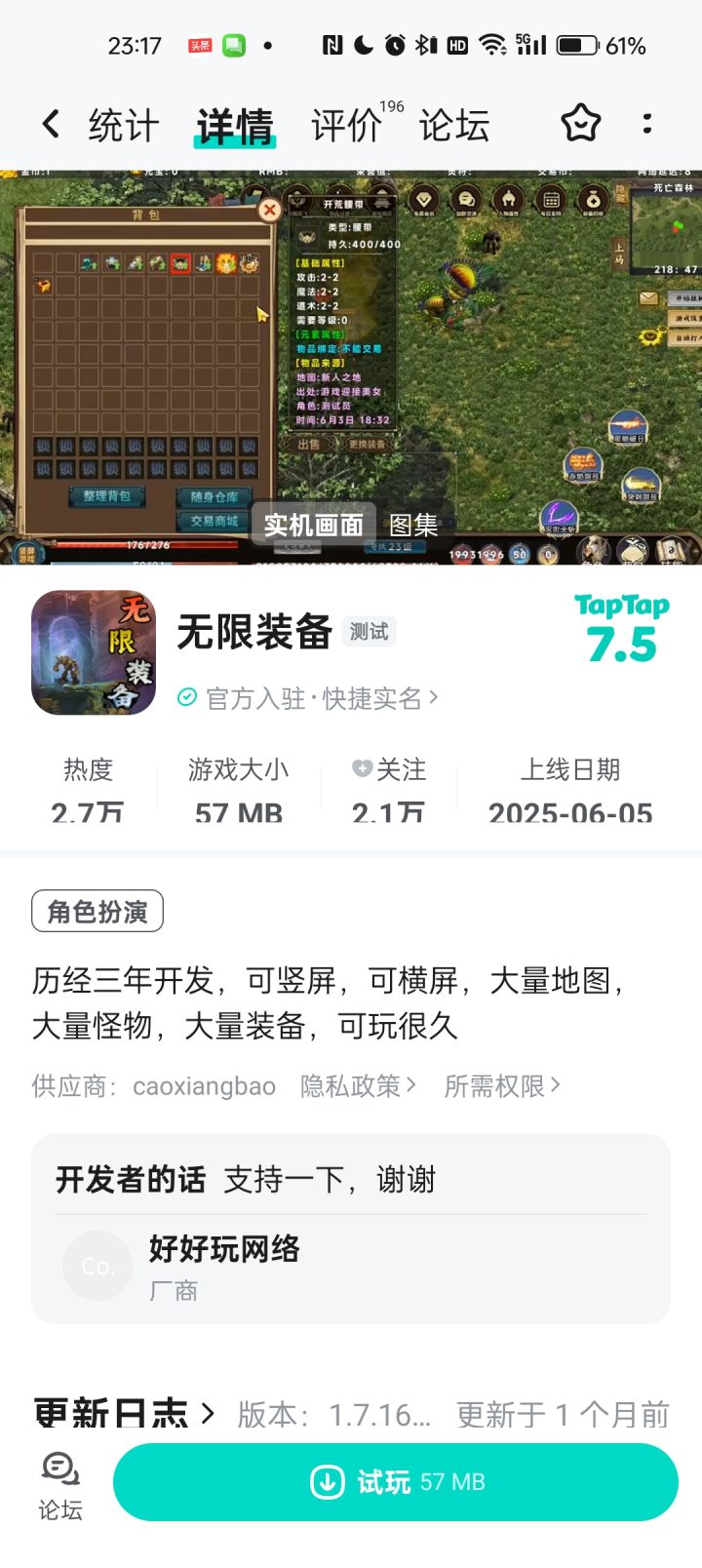Activate the purple 灭世大斩 skill
The width and height of the screenshot is (702, 1568).
click(x=558, y=514)
